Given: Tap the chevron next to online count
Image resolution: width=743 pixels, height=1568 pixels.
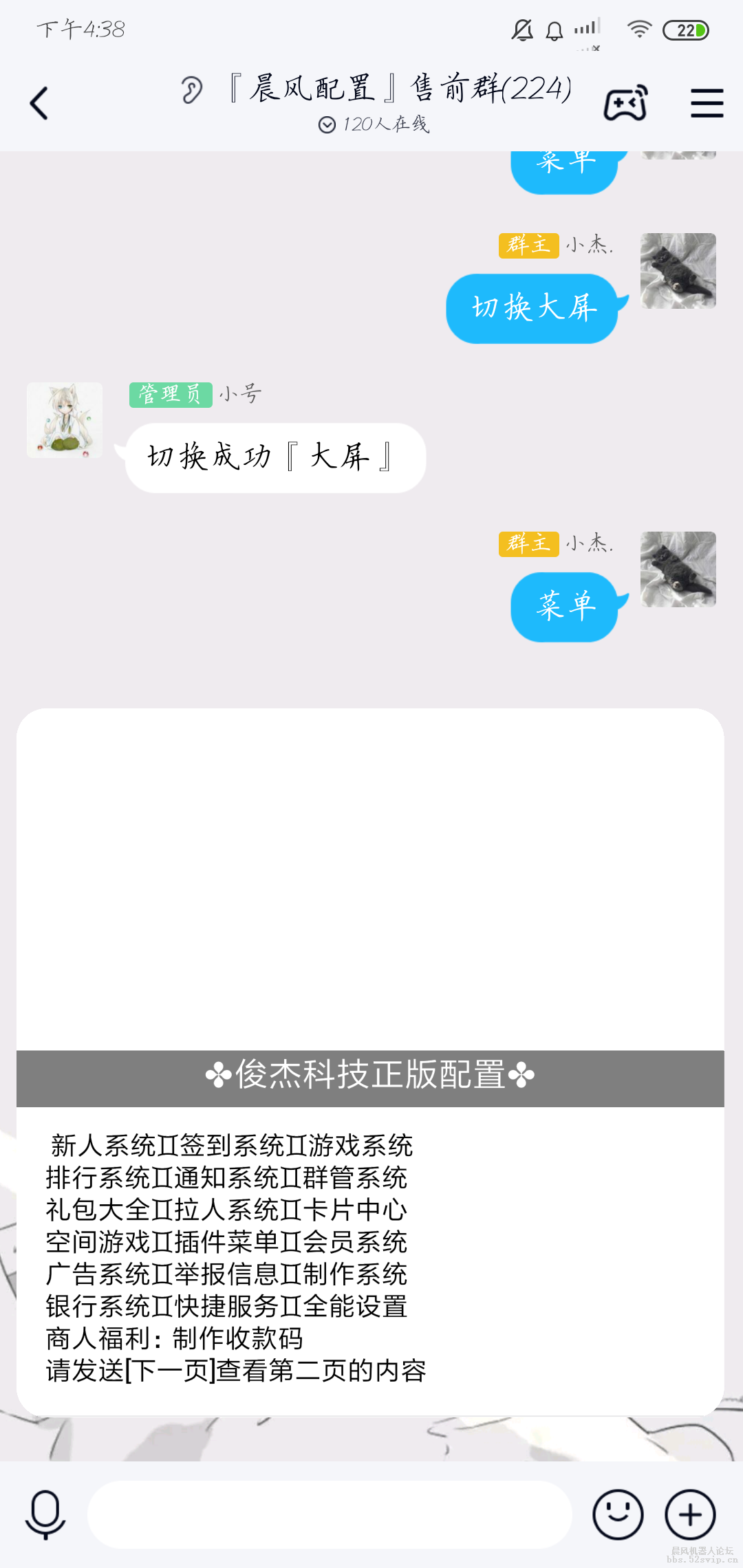Looking at the screenshot, I should coord(328,124).
